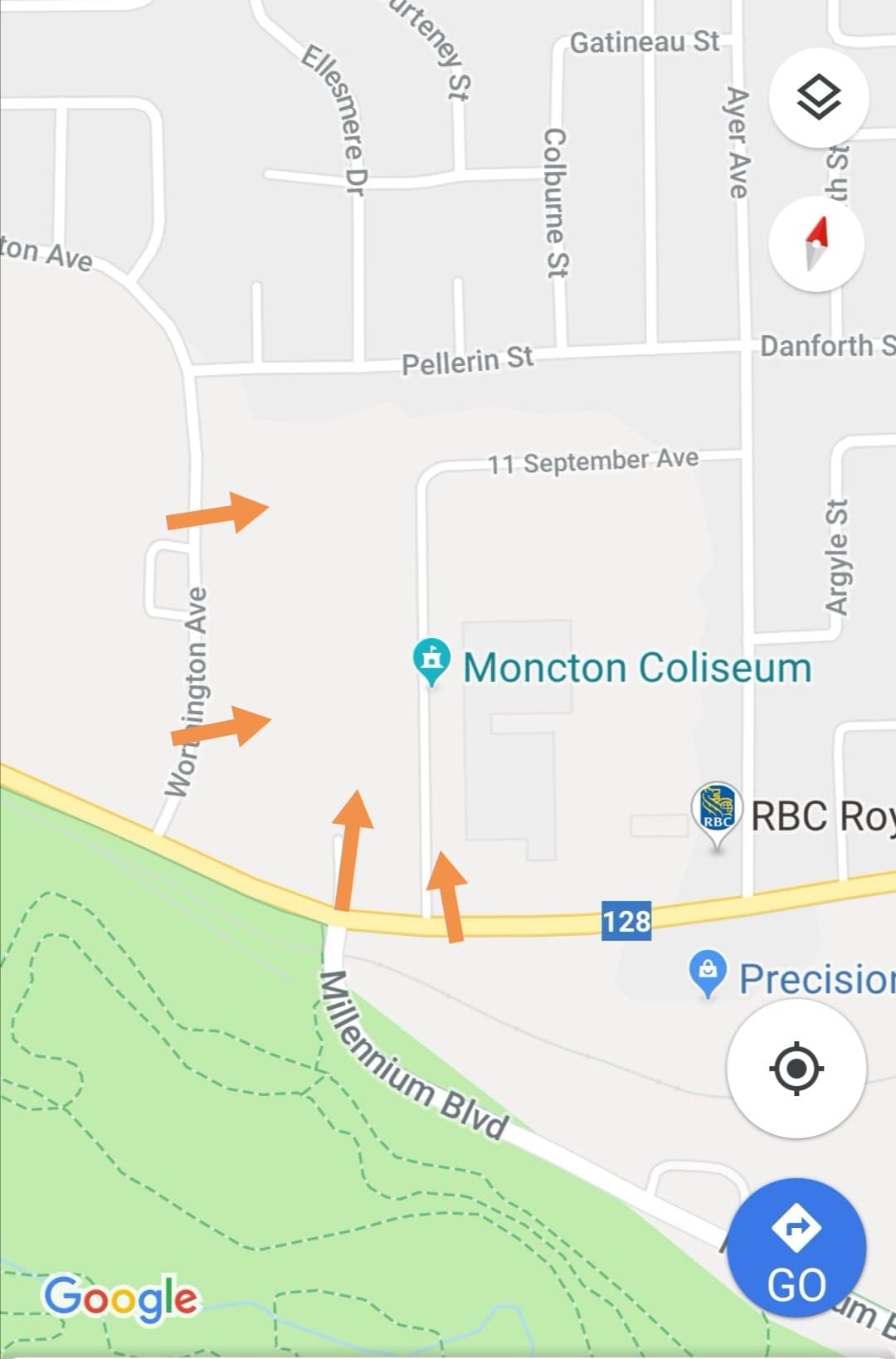Center map on my location
This screenshot has height=1359, width=896.
(x=796, y=1068)
